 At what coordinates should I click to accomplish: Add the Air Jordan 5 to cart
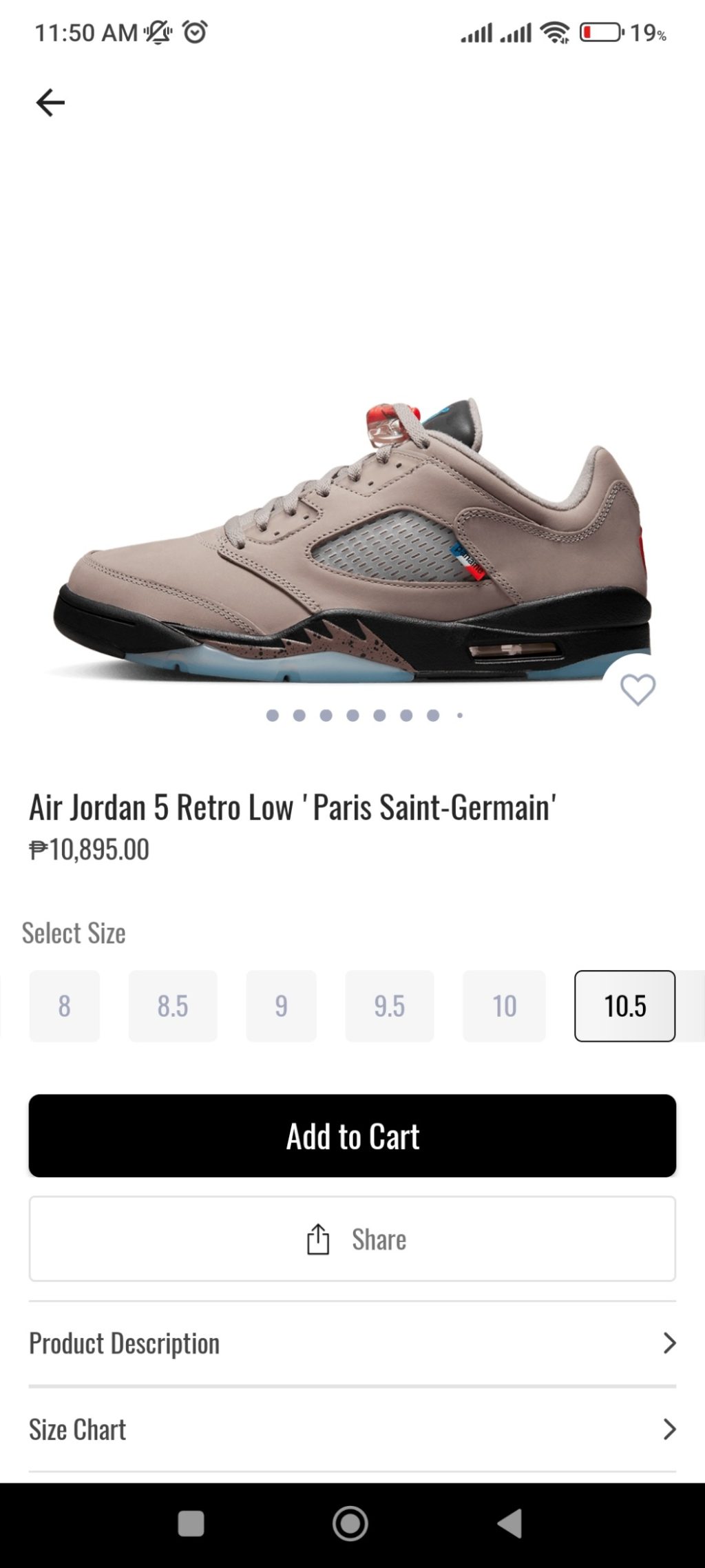pyautogui.click(x=352, y=1136)
